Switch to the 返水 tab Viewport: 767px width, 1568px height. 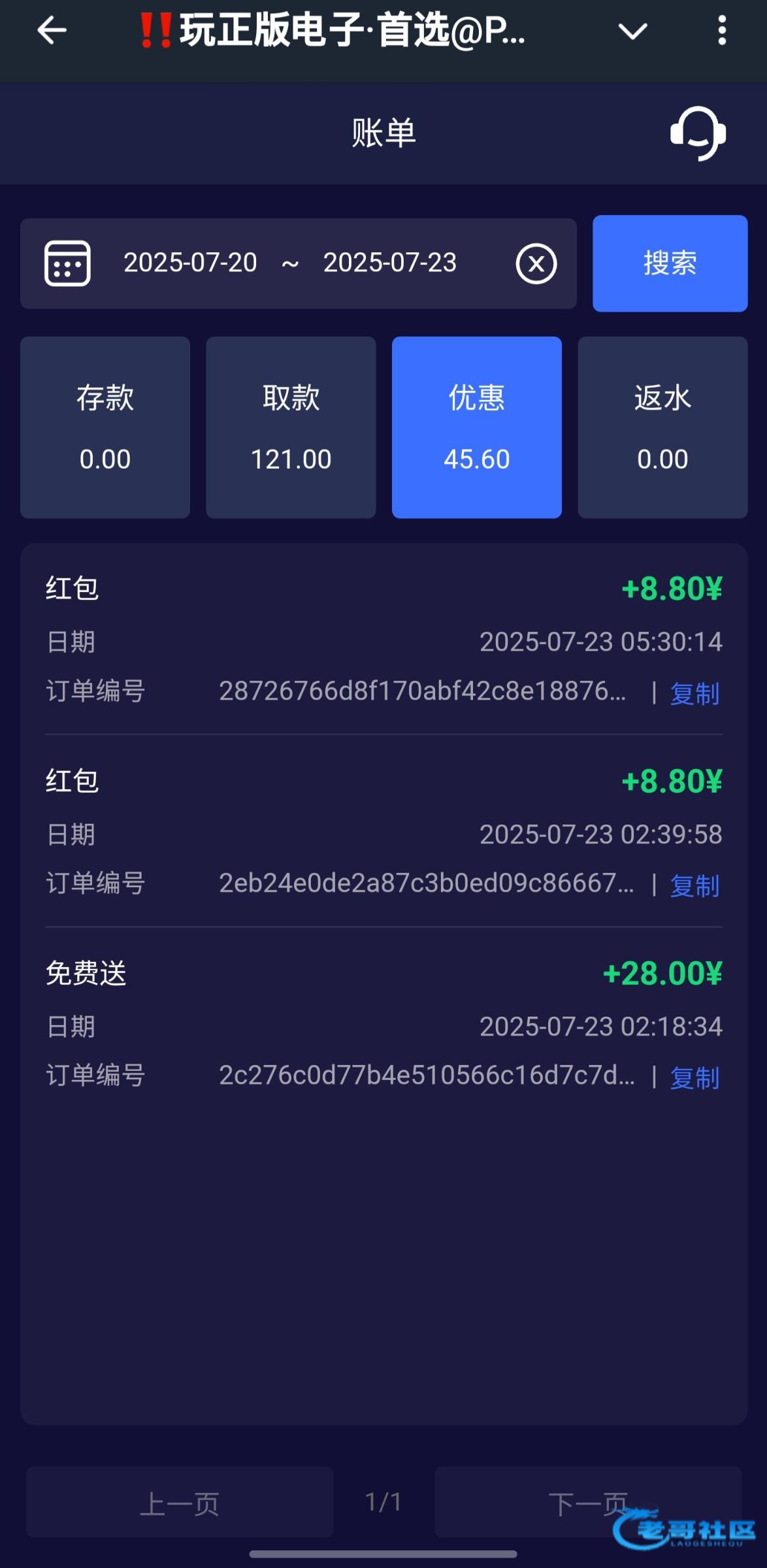point(662,427)
